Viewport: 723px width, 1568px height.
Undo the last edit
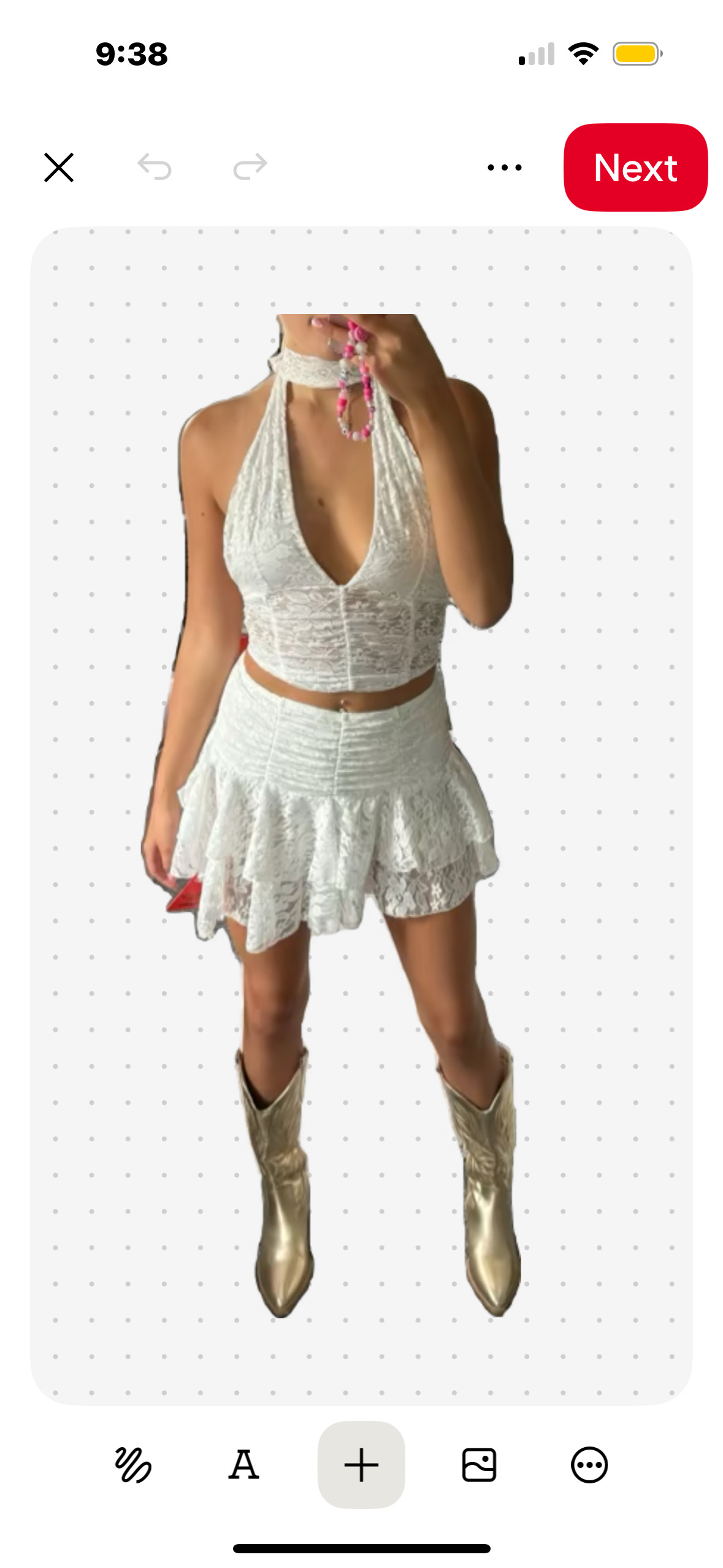point(155,167)
